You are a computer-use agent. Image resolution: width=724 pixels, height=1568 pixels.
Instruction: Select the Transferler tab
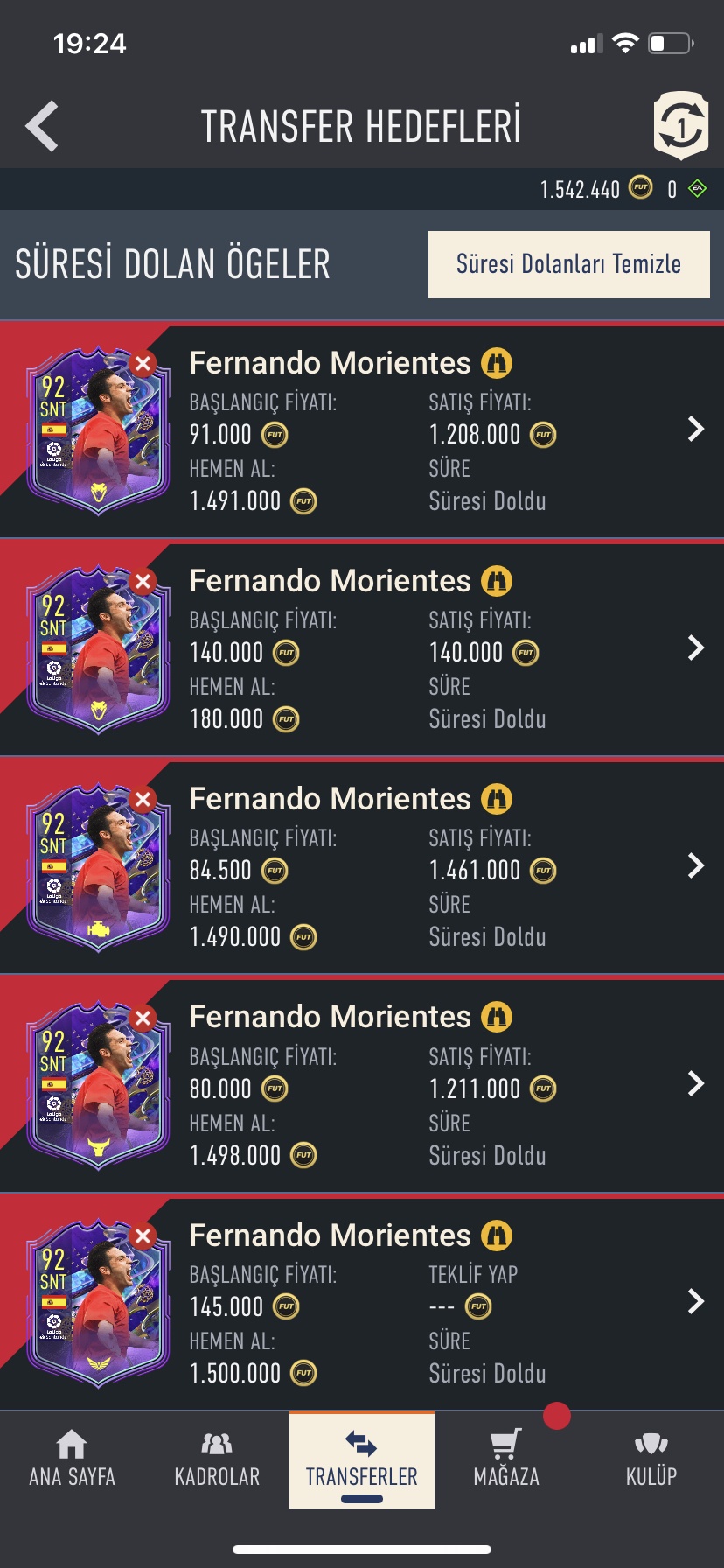coord(361,1459)
